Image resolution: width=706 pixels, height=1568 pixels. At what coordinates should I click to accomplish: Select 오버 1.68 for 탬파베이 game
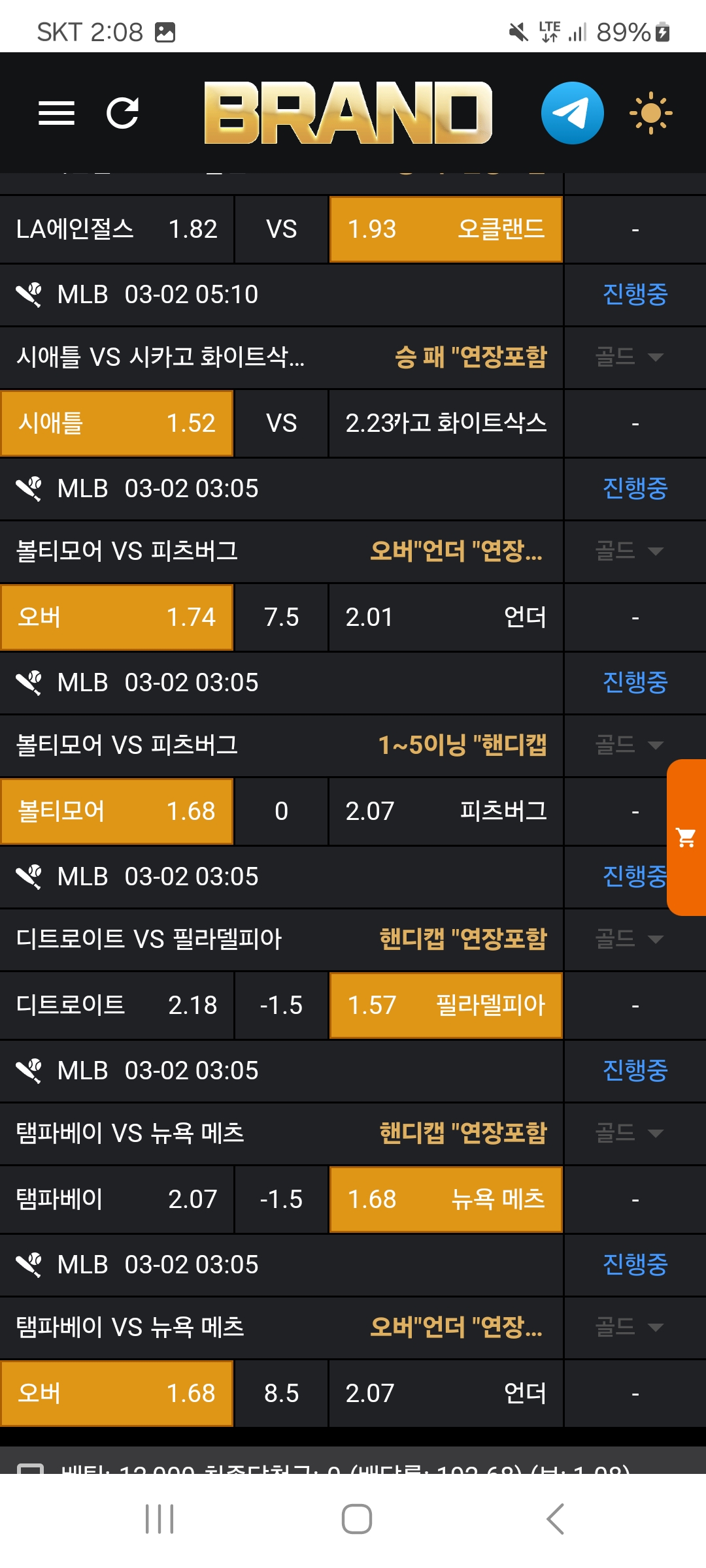[x=117, y=1394]
